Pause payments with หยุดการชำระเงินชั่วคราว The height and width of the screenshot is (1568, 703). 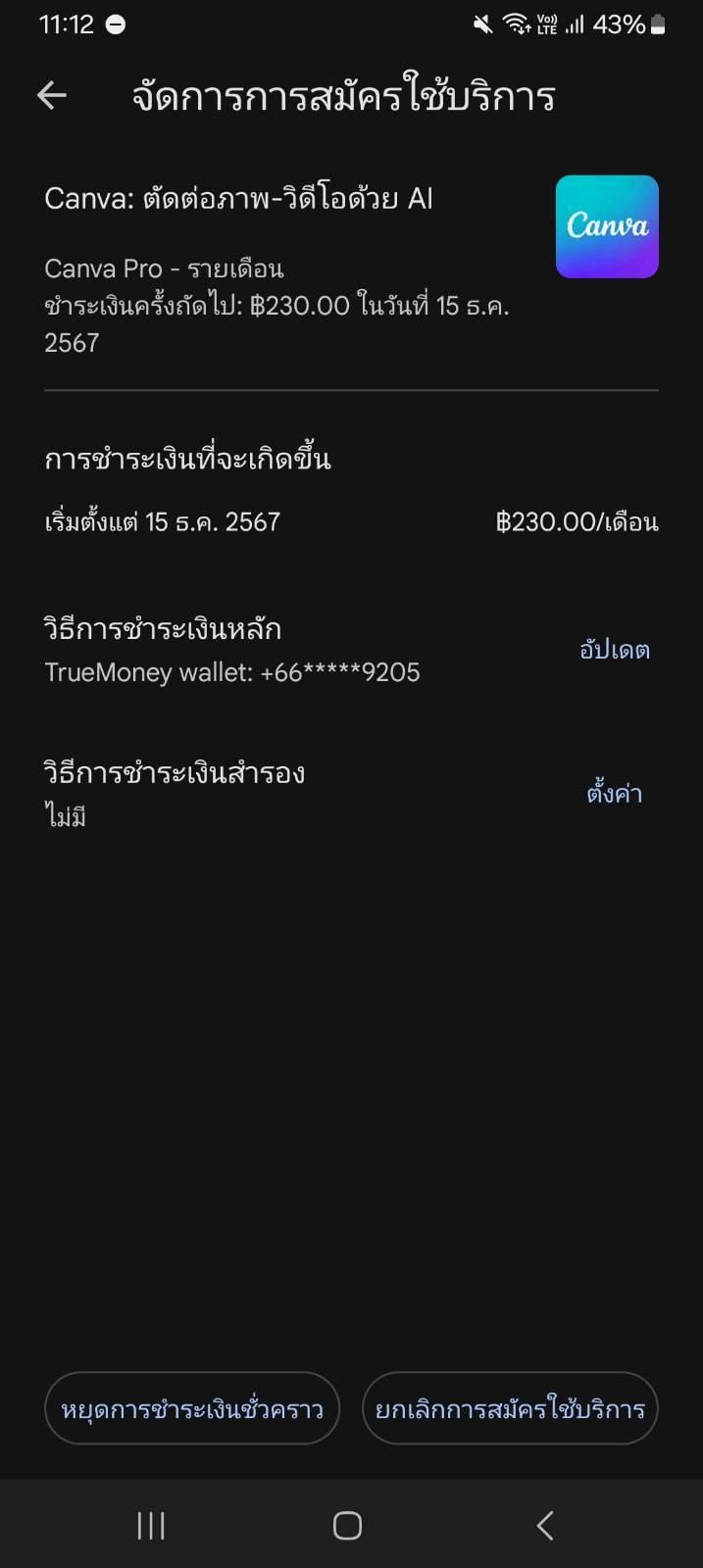coord(192,1408)
